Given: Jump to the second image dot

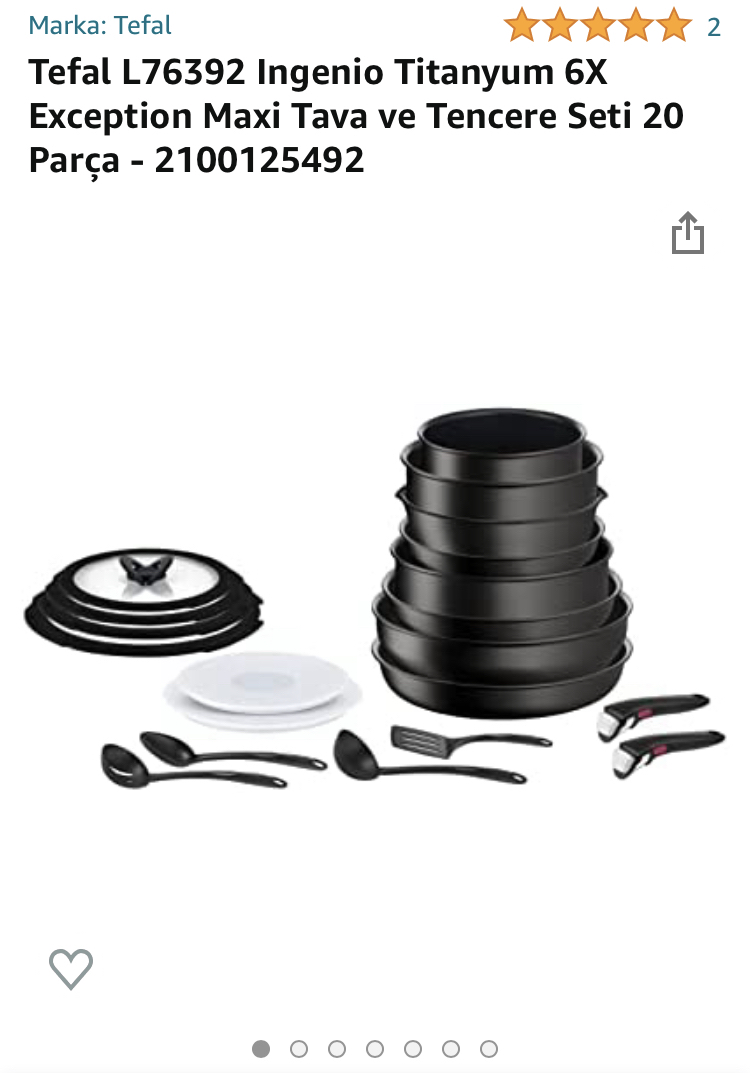Looking at the screenshot, I should (x=299, y=1049).
